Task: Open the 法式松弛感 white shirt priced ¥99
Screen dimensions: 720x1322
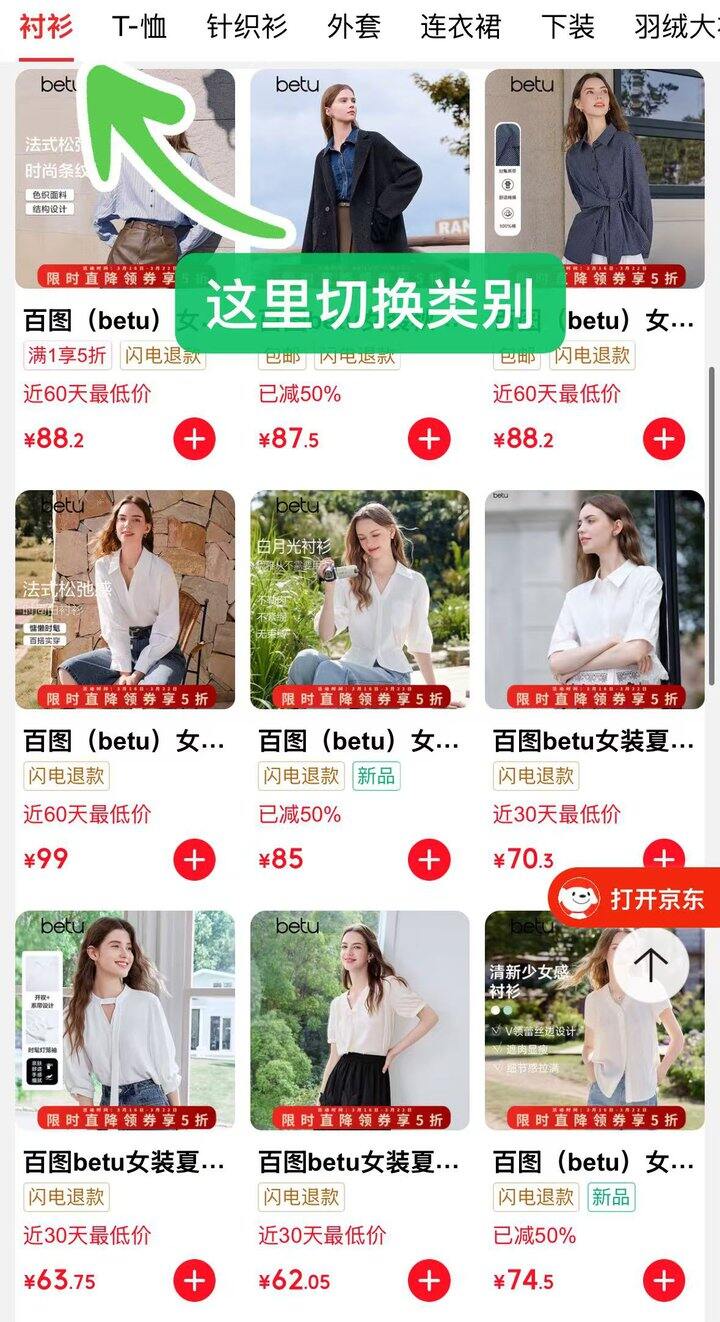Action: [125, 599]
